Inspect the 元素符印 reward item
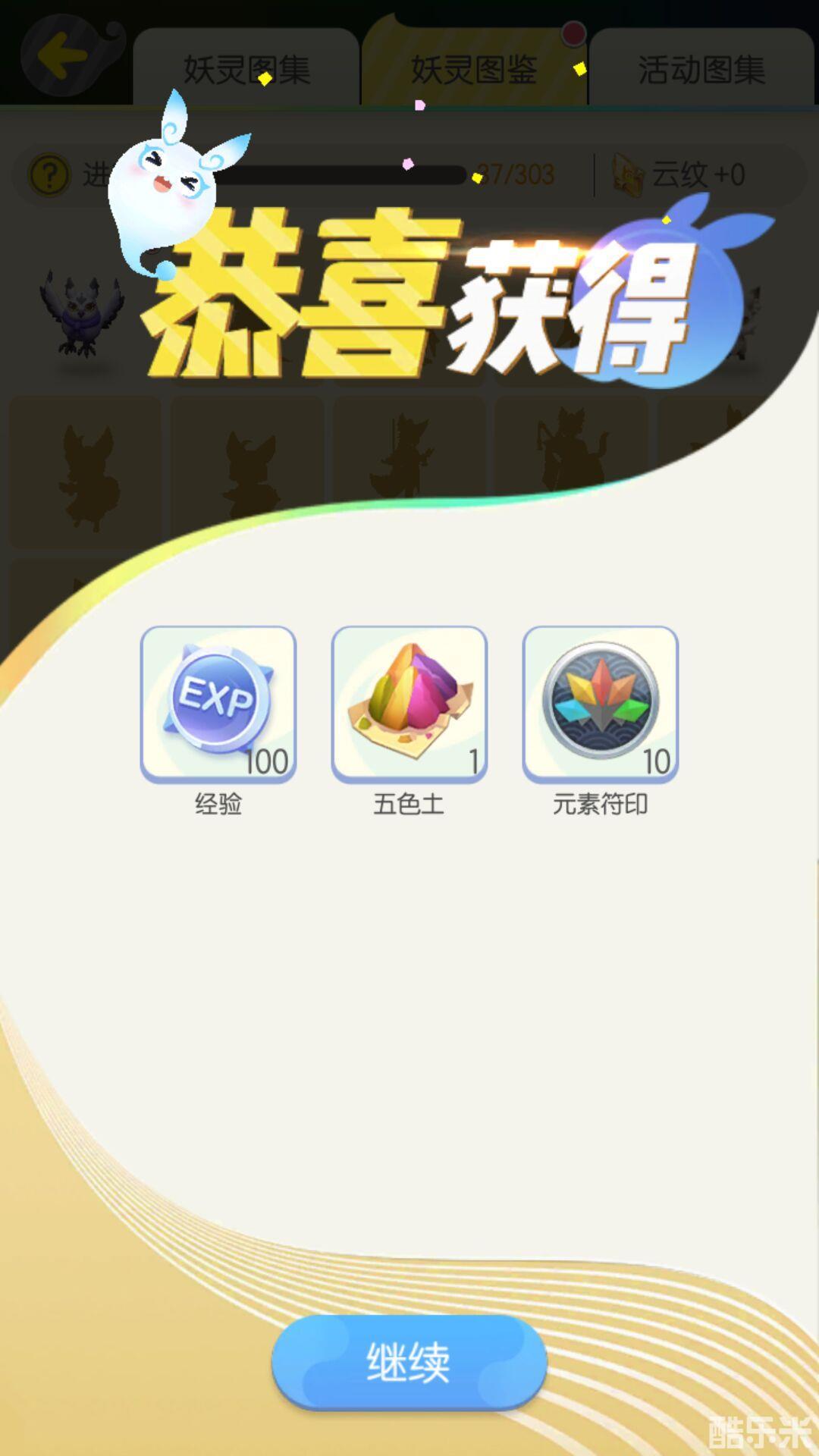The image size is (819, 1456). [600, 703]
